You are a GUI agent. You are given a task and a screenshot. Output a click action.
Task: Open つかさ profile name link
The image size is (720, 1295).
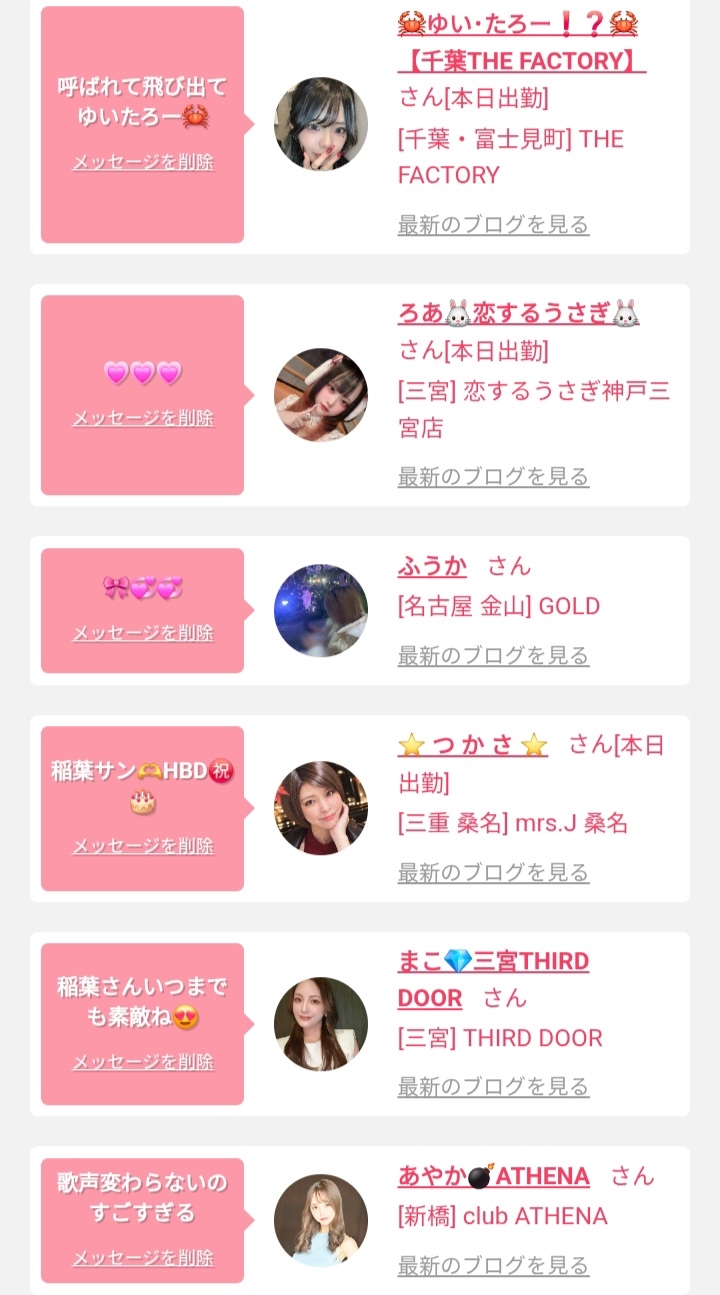click(x=472, y=745)
